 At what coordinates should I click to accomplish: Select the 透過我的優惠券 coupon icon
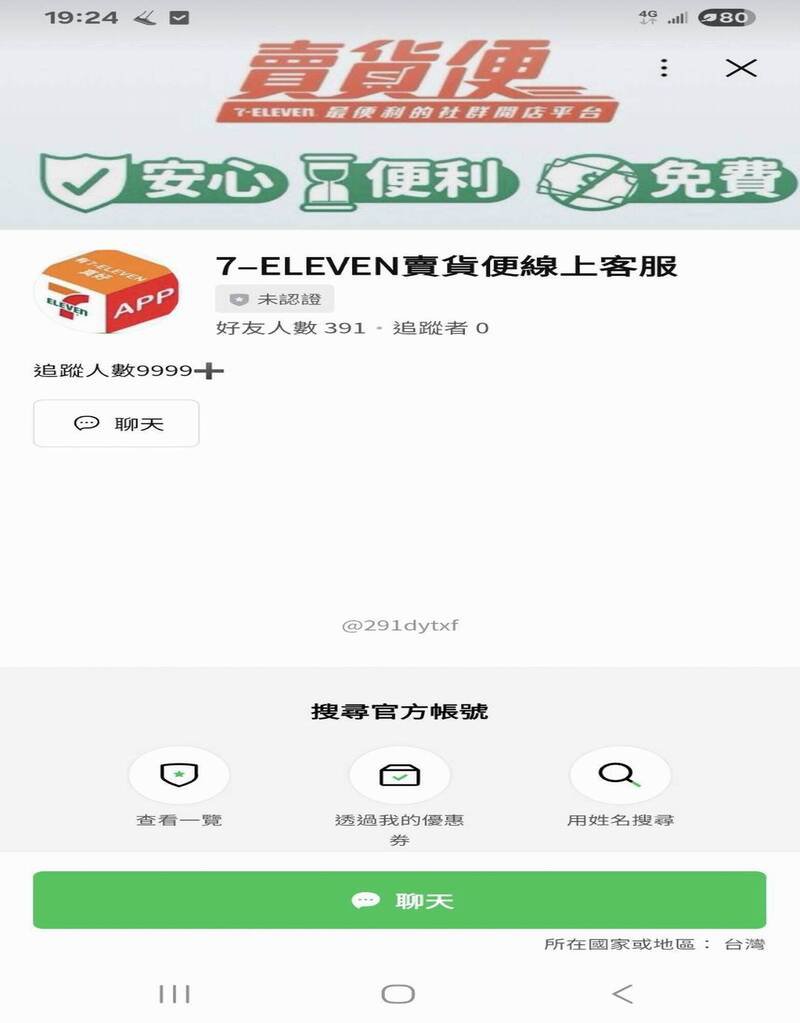pos(400,775)
